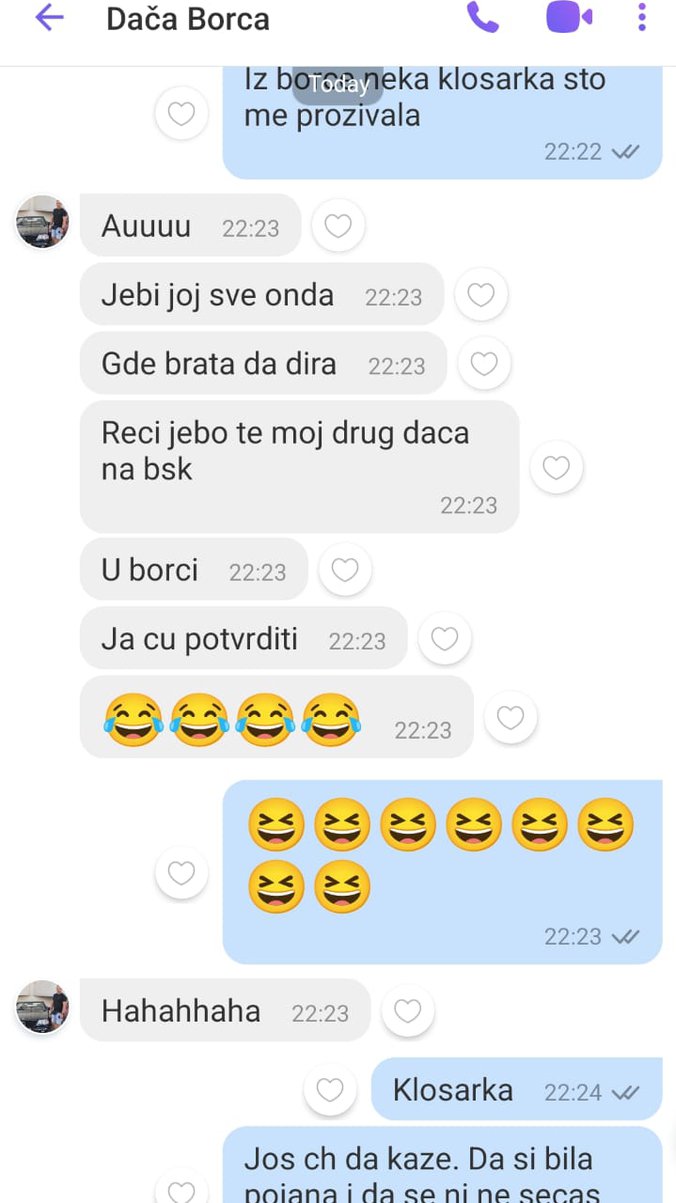Like the "Auuuu" message
This screenshot has height=1203, width=676.
click(x=338, y=227)
